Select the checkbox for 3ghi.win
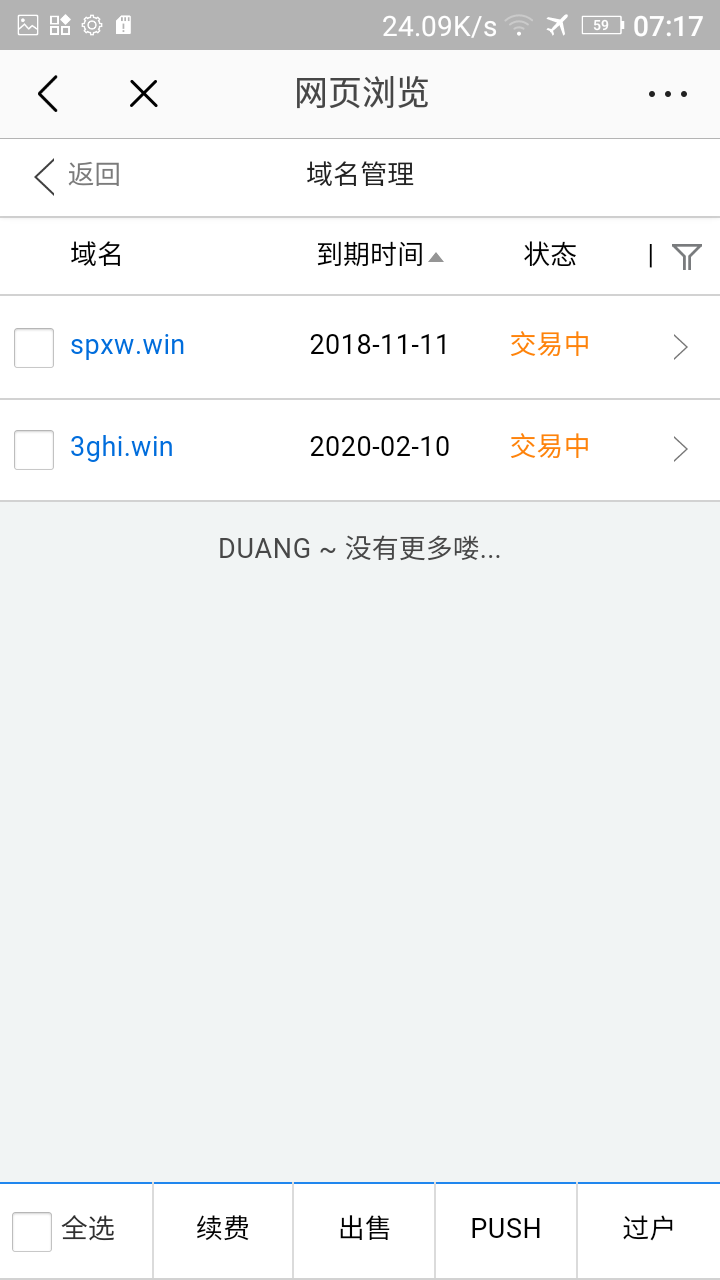 click(x=34, y=450)
